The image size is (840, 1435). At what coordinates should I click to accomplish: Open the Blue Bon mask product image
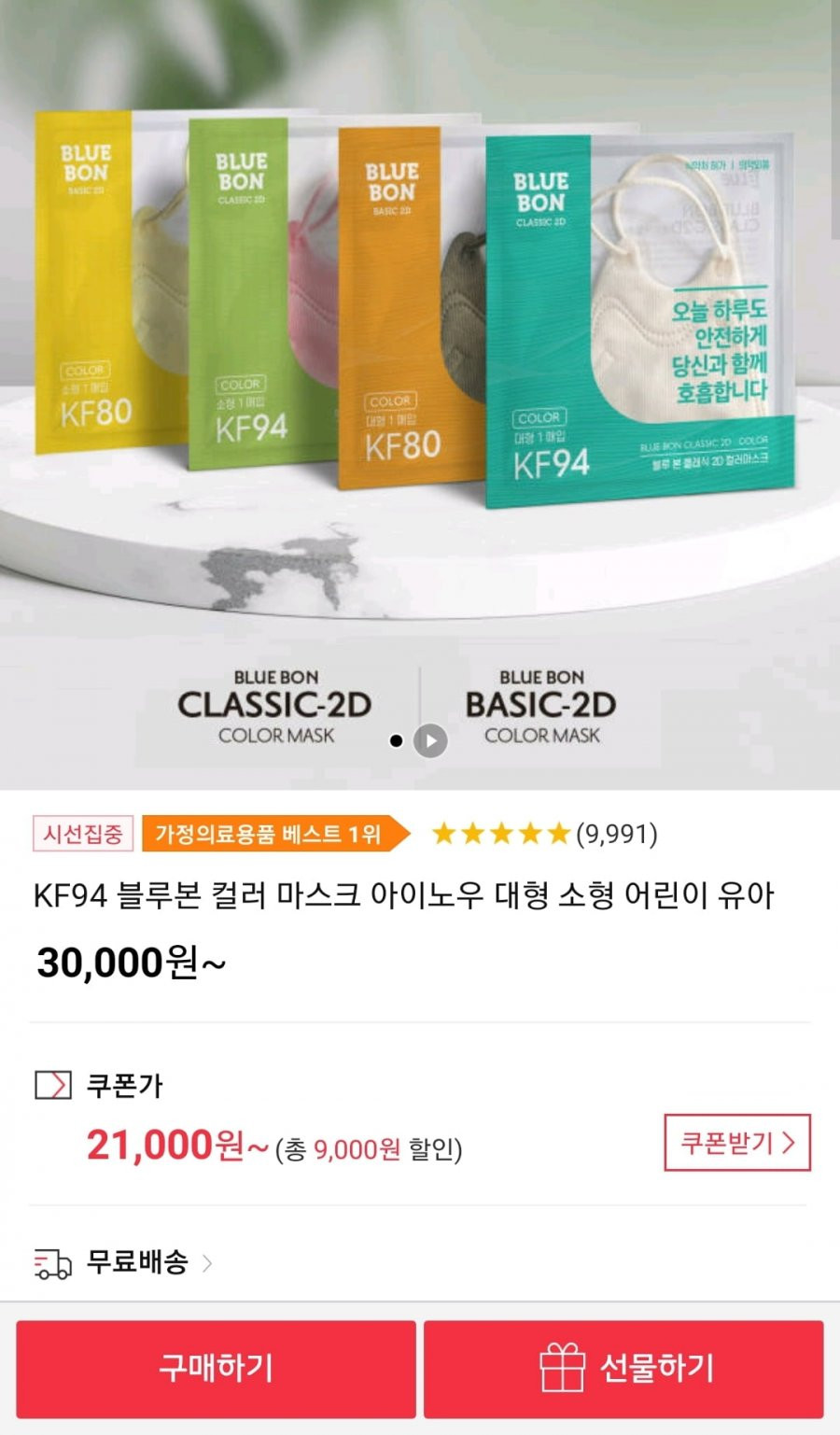[x=420, y=394]
